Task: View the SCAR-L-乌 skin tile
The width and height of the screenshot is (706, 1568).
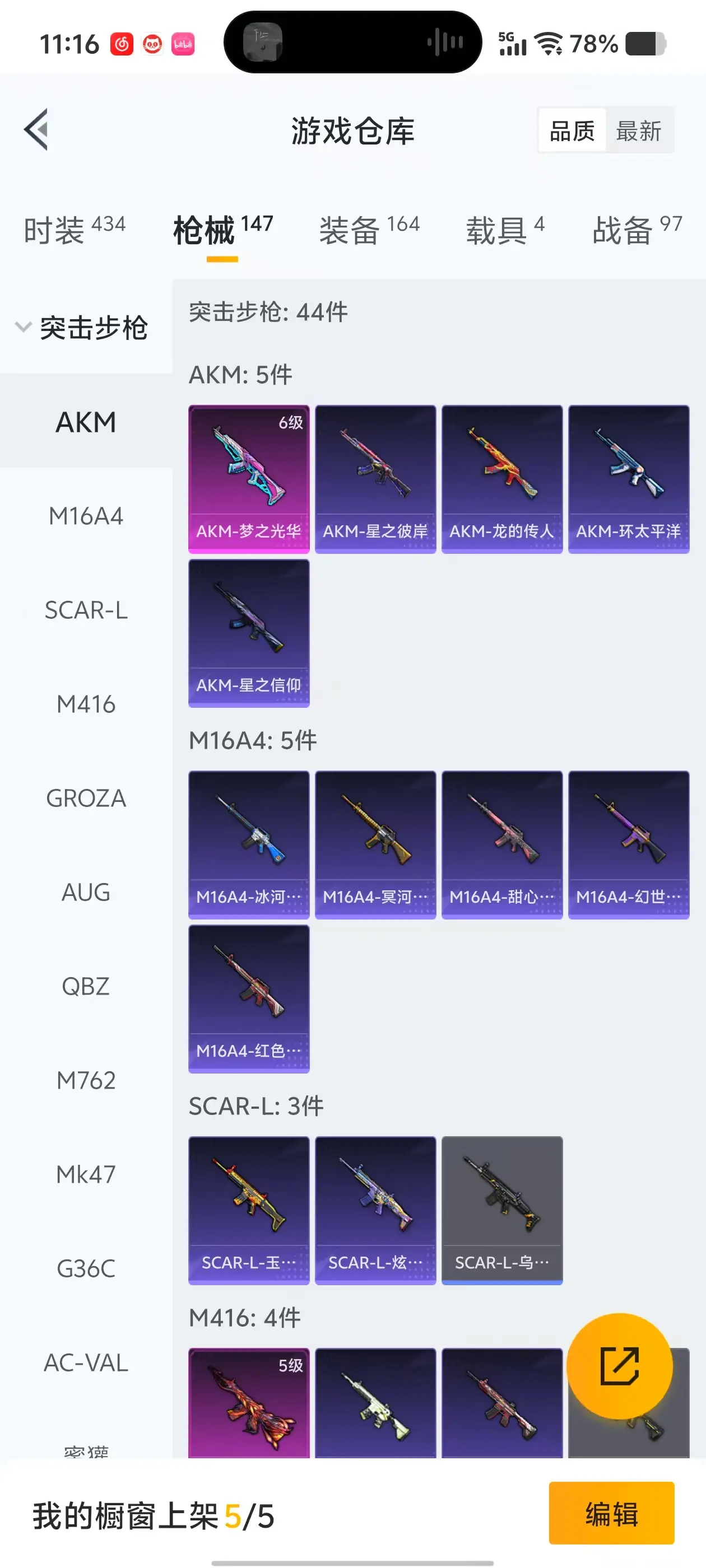Action: 502,1210
